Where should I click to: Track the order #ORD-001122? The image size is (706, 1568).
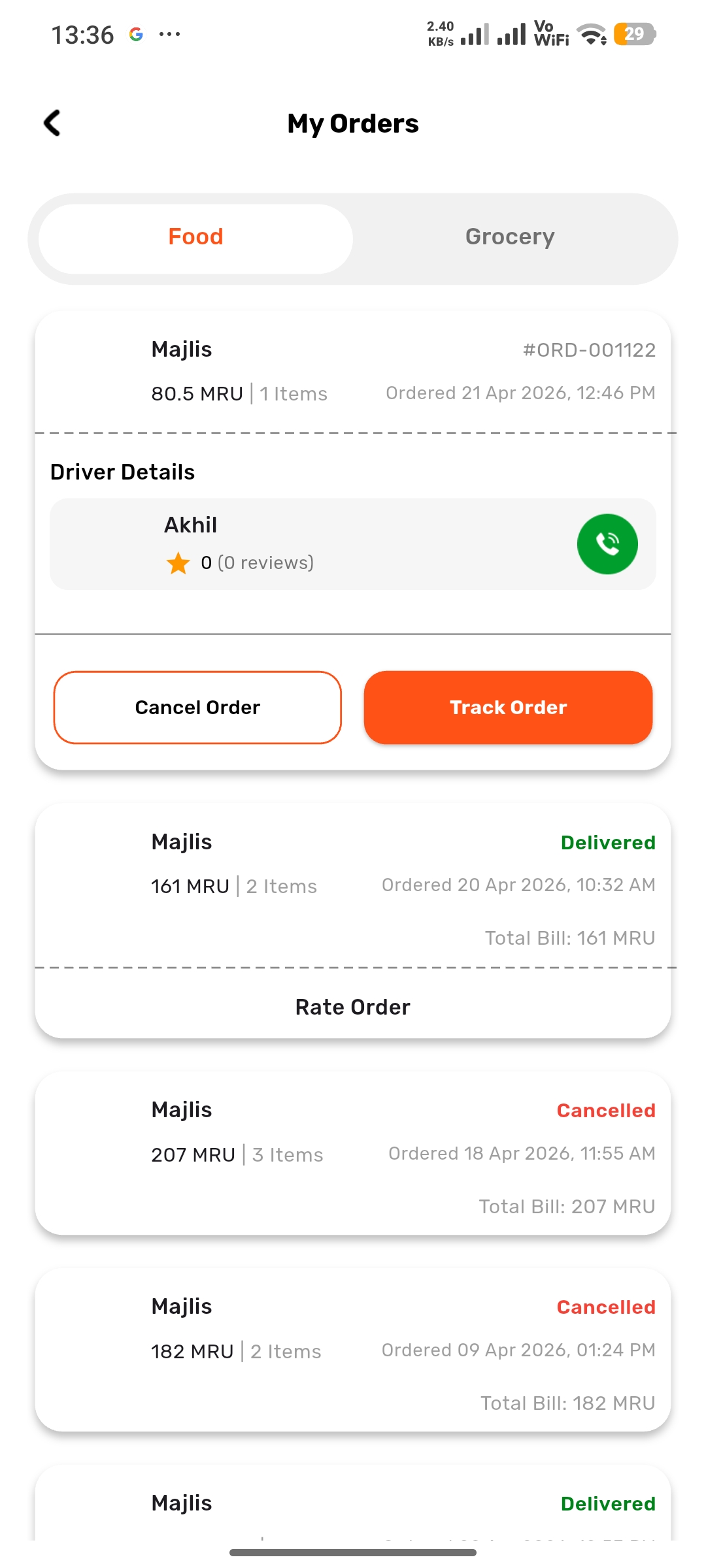point(508,708)
